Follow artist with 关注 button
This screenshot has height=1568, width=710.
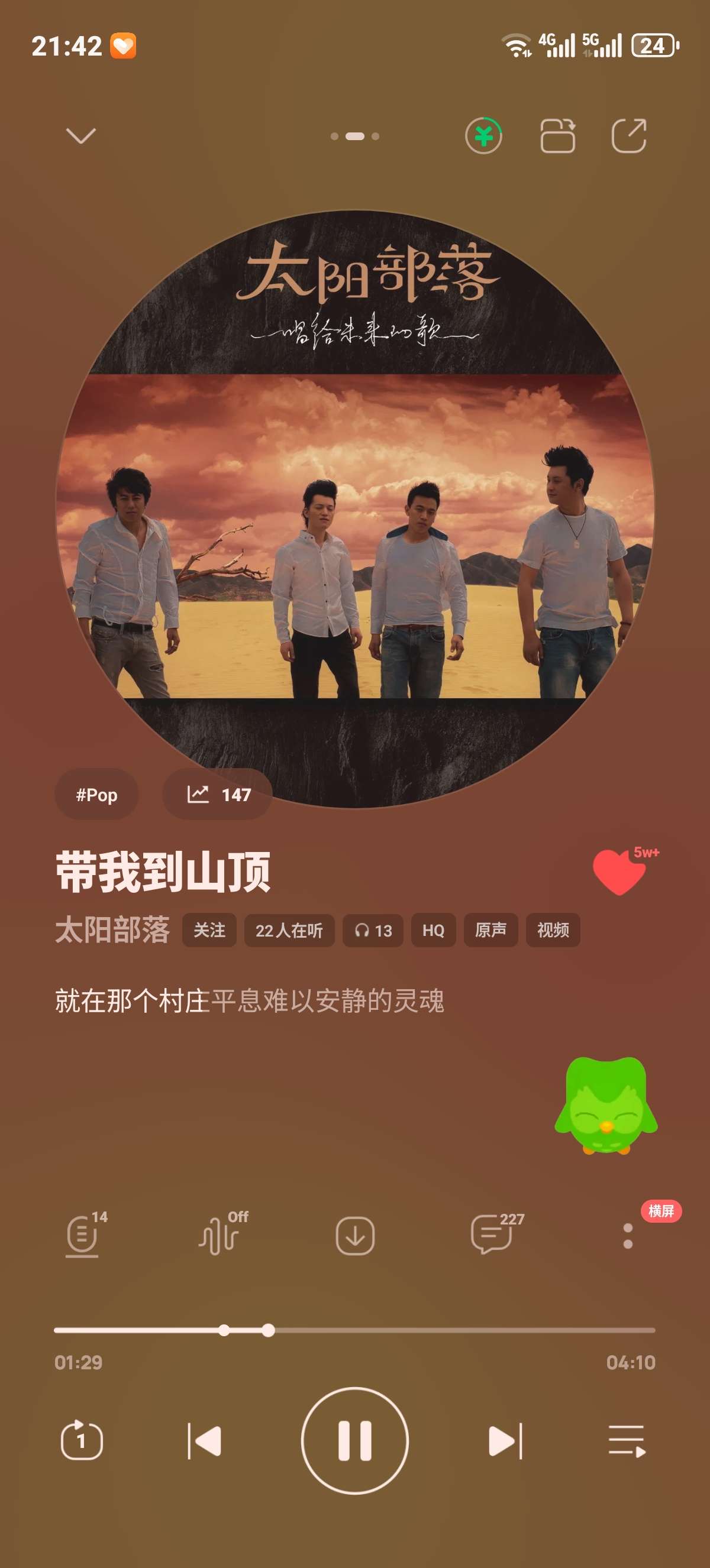point(209,930)
